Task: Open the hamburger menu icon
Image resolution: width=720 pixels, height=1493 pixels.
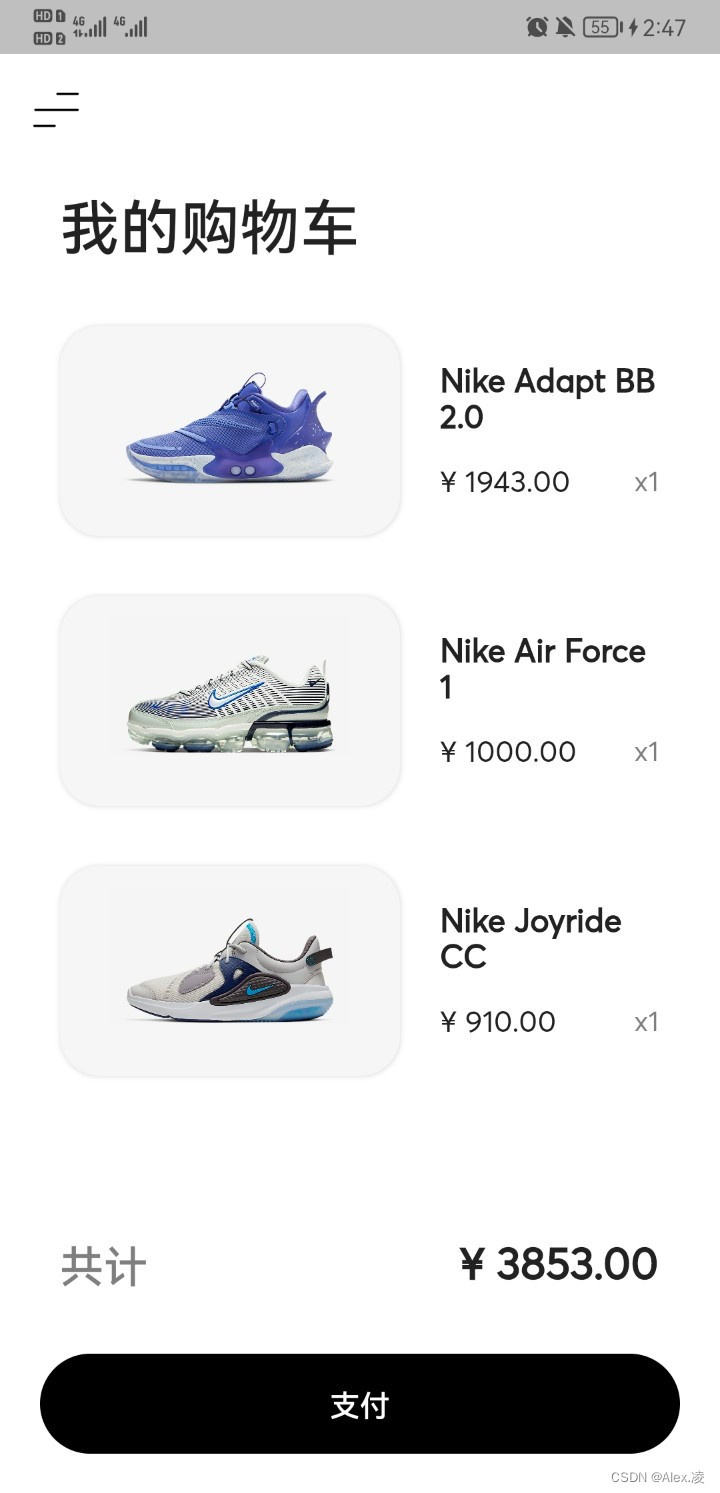Action: point(56,109)
